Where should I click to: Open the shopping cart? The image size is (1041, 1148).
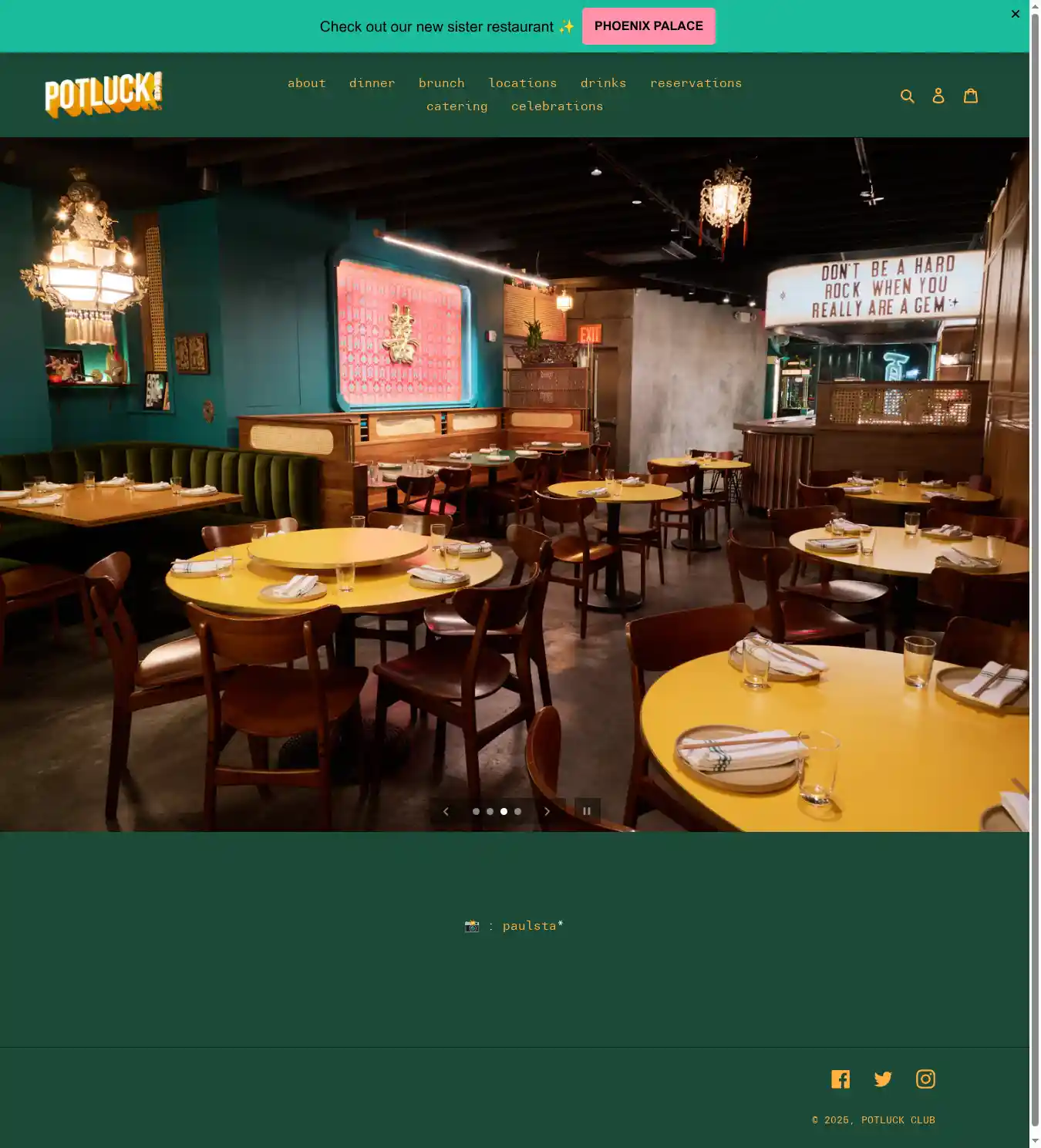pos(970,96)
